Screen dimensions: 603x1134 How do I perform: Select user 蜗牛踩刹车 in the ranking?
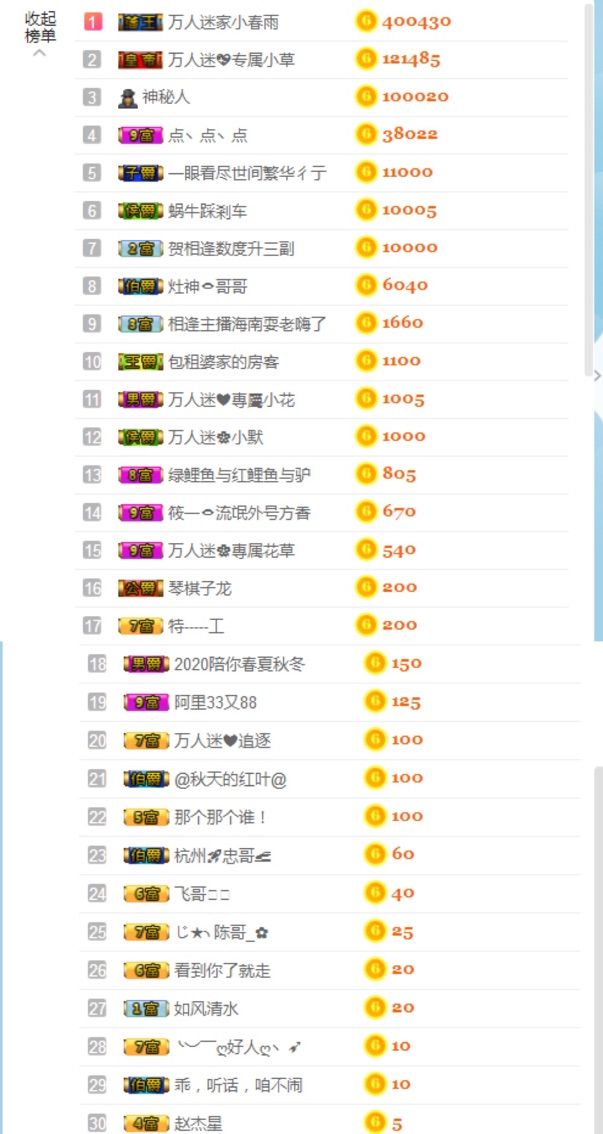207,210
